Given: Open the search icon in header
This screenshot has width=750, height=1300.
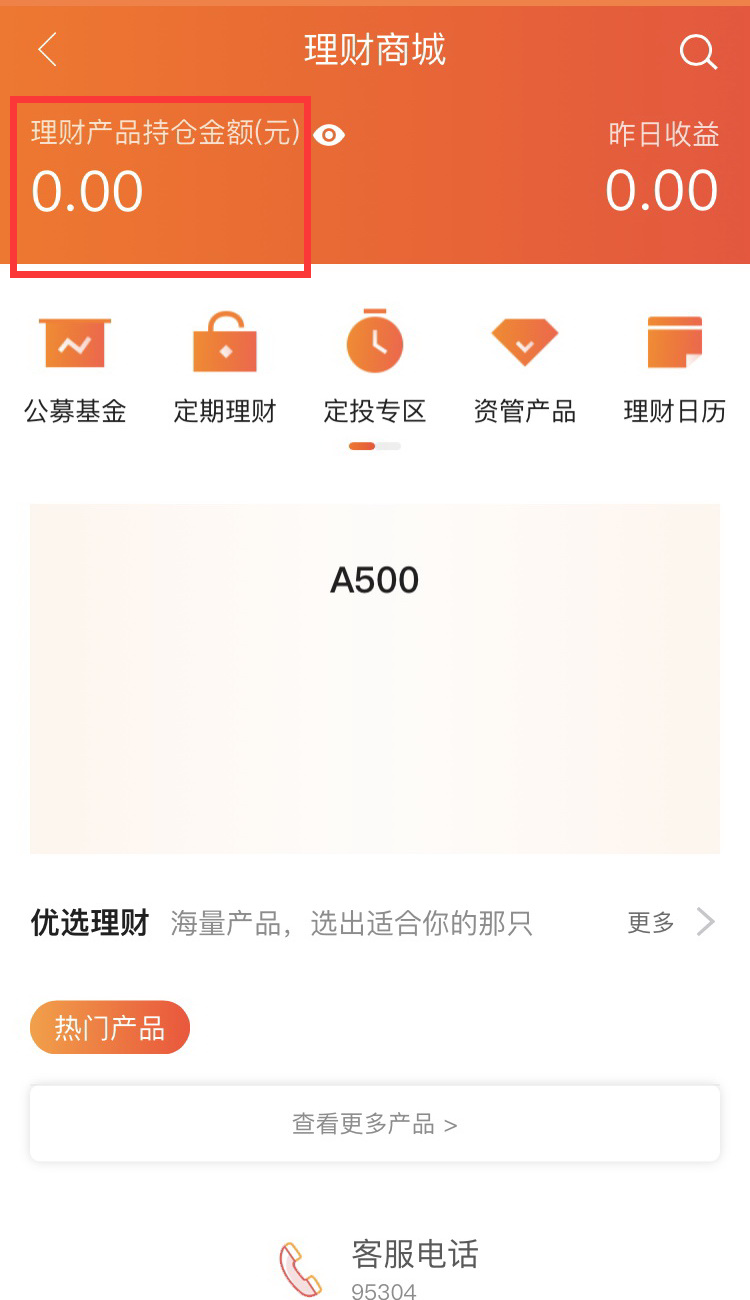Looking at the screenshot, I should pos(698,52).
